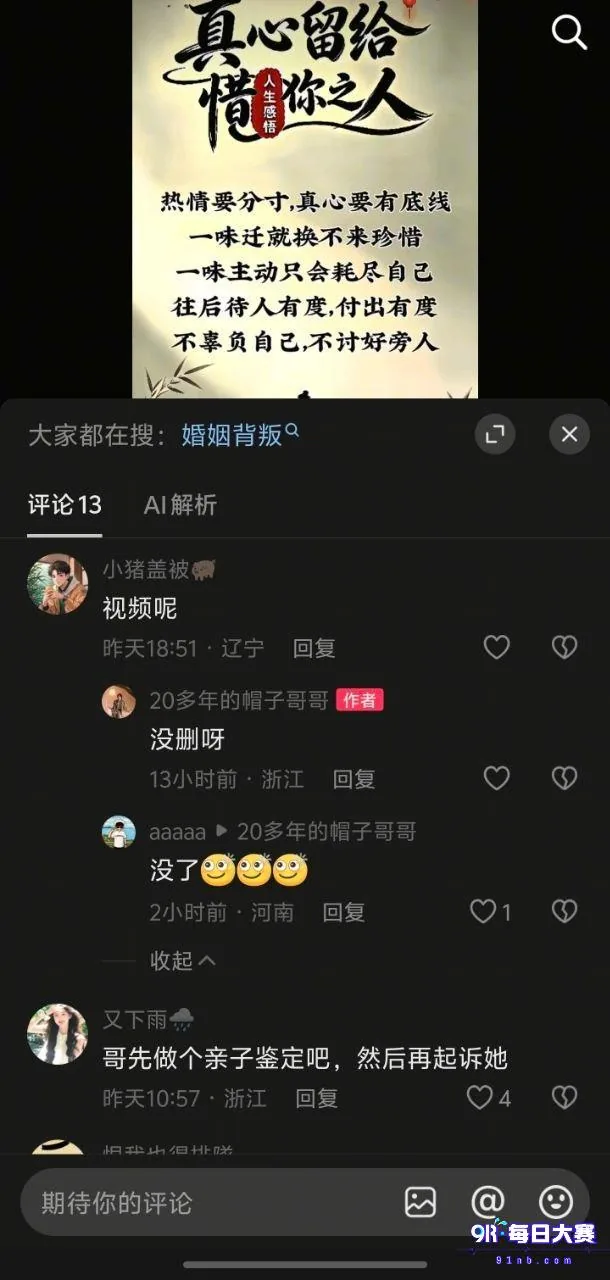The image size is (610, 1280).
Task: Open 又下雨's profile picture
Action: (57, 1034)
